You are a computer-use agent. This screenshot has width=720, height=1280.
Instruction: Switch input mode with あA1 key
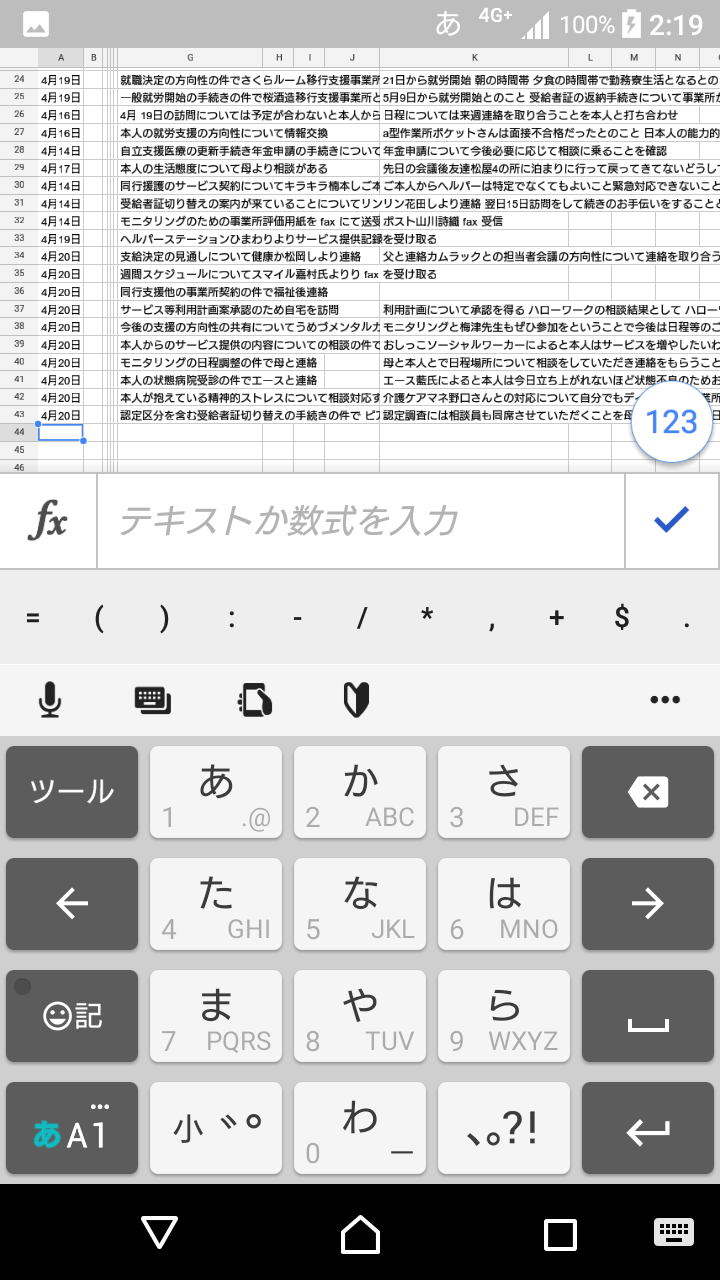click(x=72, y=1128)
